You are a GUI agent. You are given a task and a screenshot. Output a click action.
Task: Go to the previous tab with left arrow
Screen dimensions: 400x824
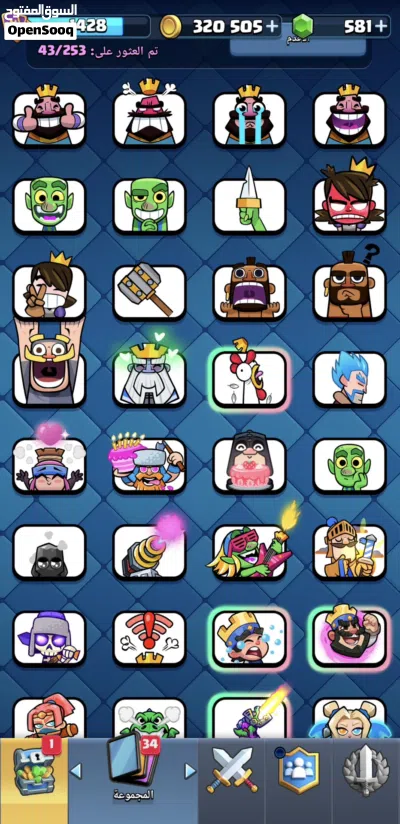coord(76,771)
